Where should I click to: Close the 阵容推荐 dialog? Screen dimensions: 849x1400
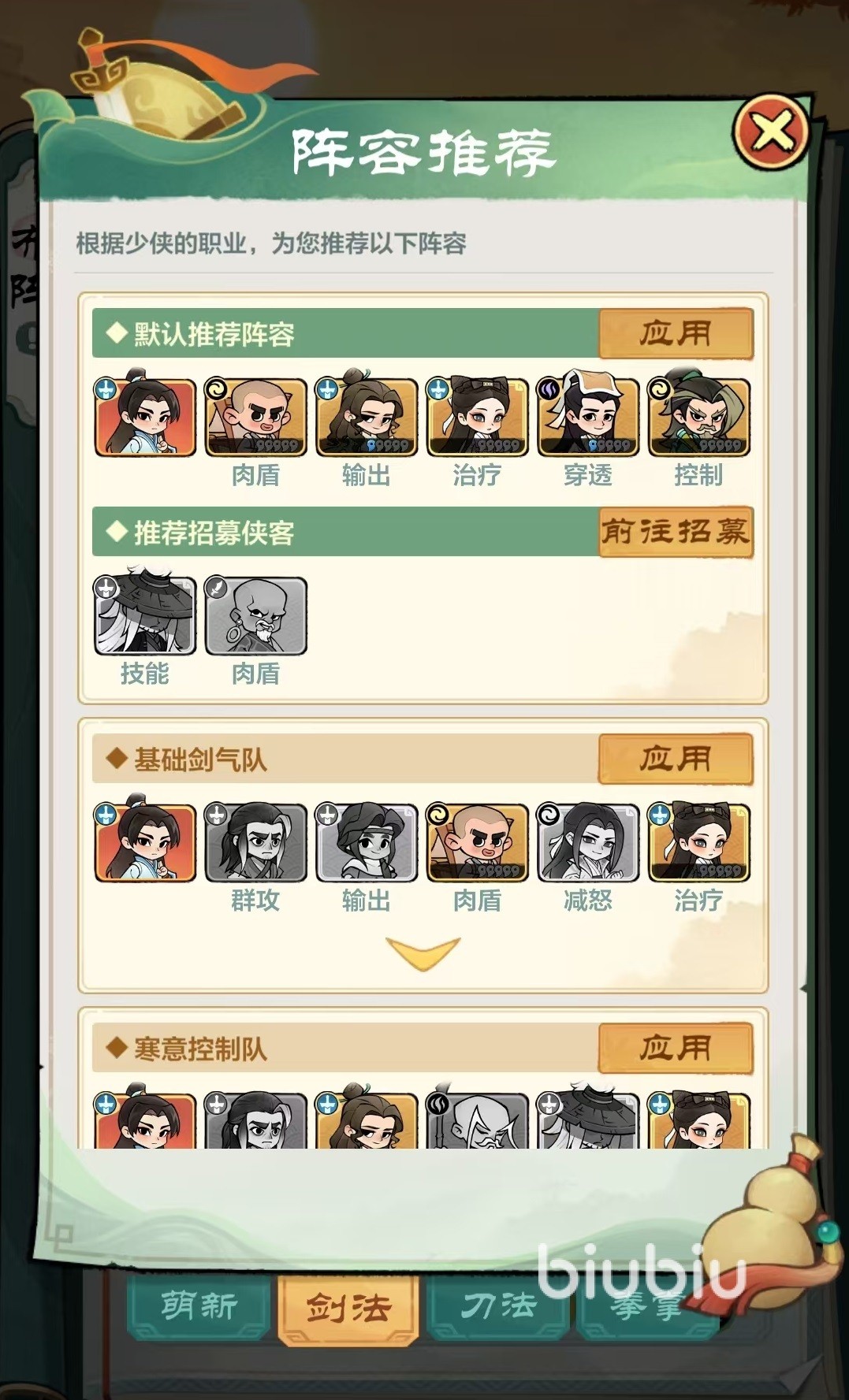tap(771, 132)
